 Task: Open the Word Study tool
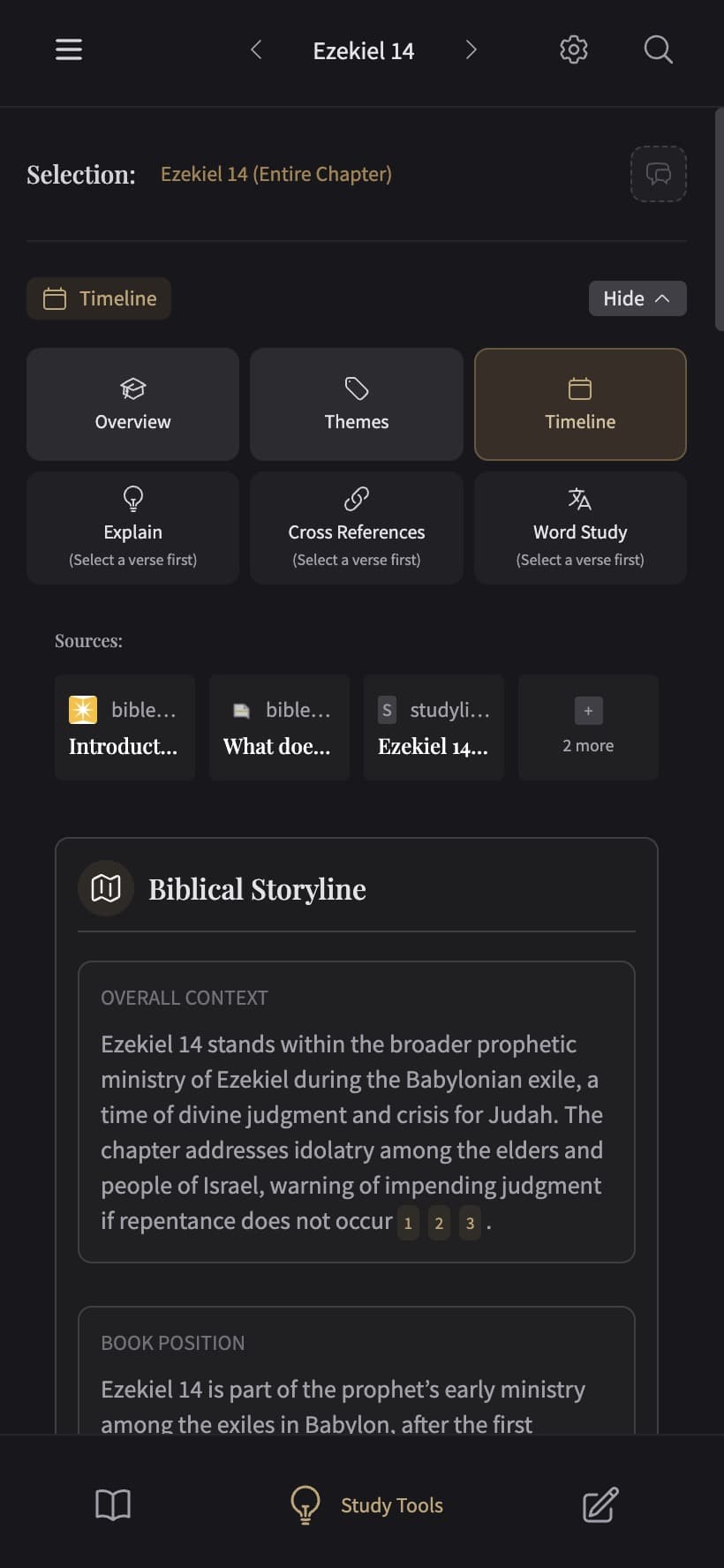tap(579, 527)
